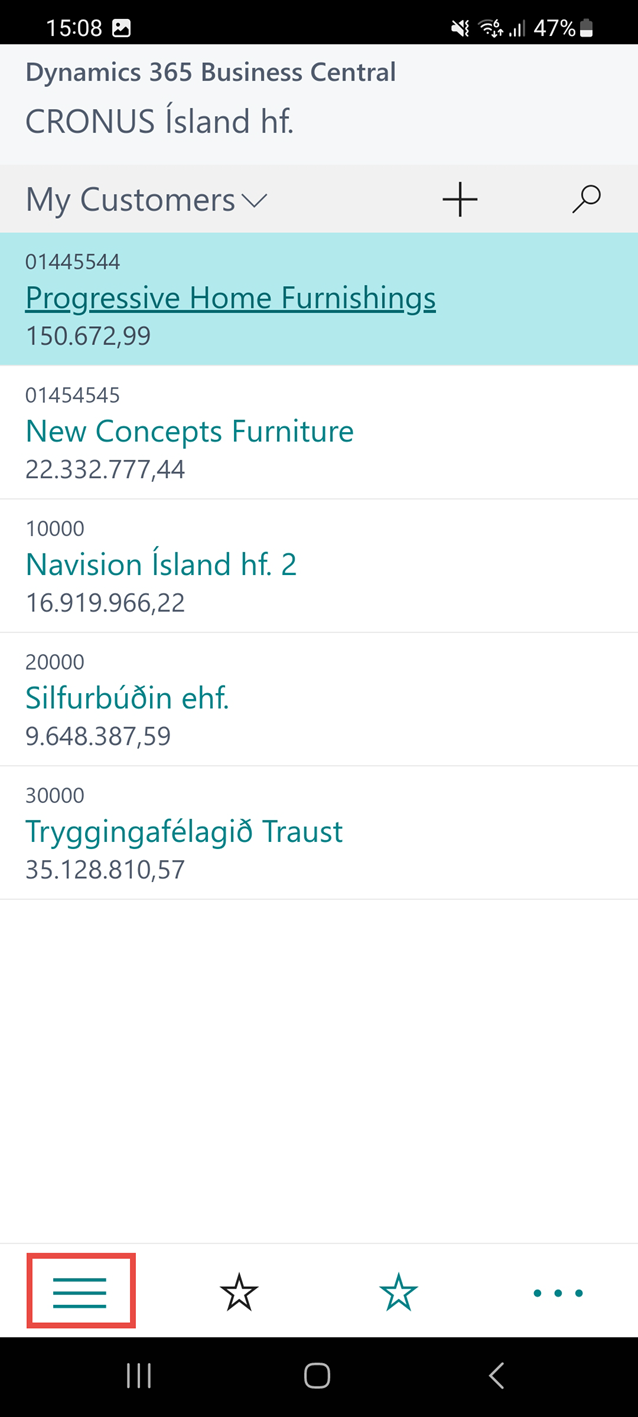View Tryggingafélagið Traust customer

point(184,832)
